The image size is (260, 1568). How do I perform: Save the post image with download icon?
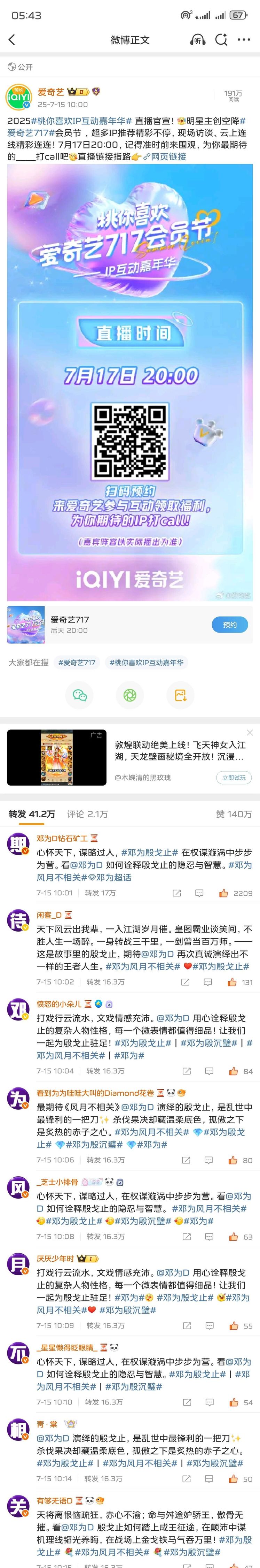pyautogui.click(x=180, y=695)
